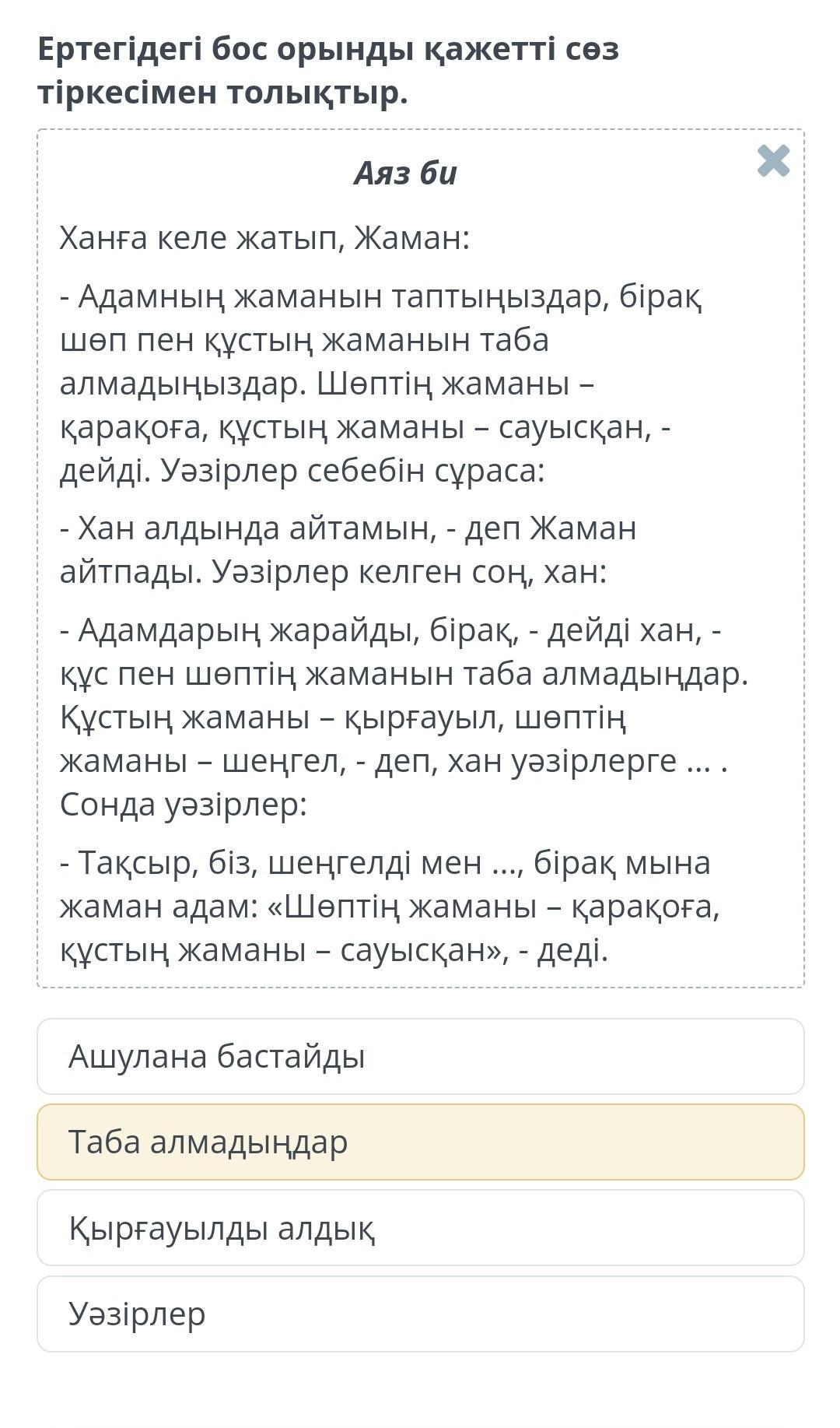Choose the option Таба алмадыңдар
Image resolution: width=840 pixels, height=1428 pixels.
pos(420,1142)
